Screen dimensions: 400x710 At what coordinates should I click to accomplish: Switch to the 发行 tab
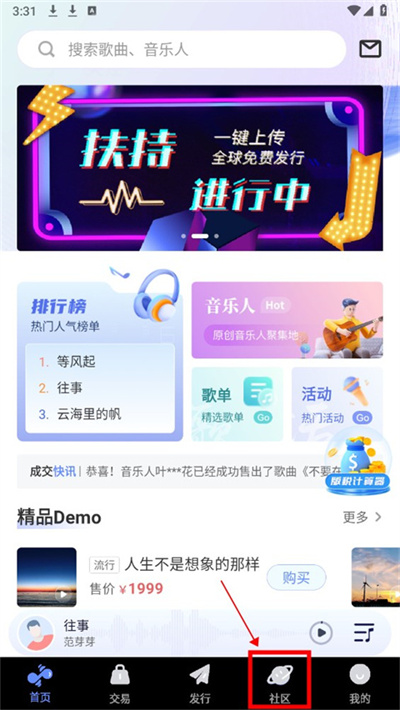pos(200,683)
